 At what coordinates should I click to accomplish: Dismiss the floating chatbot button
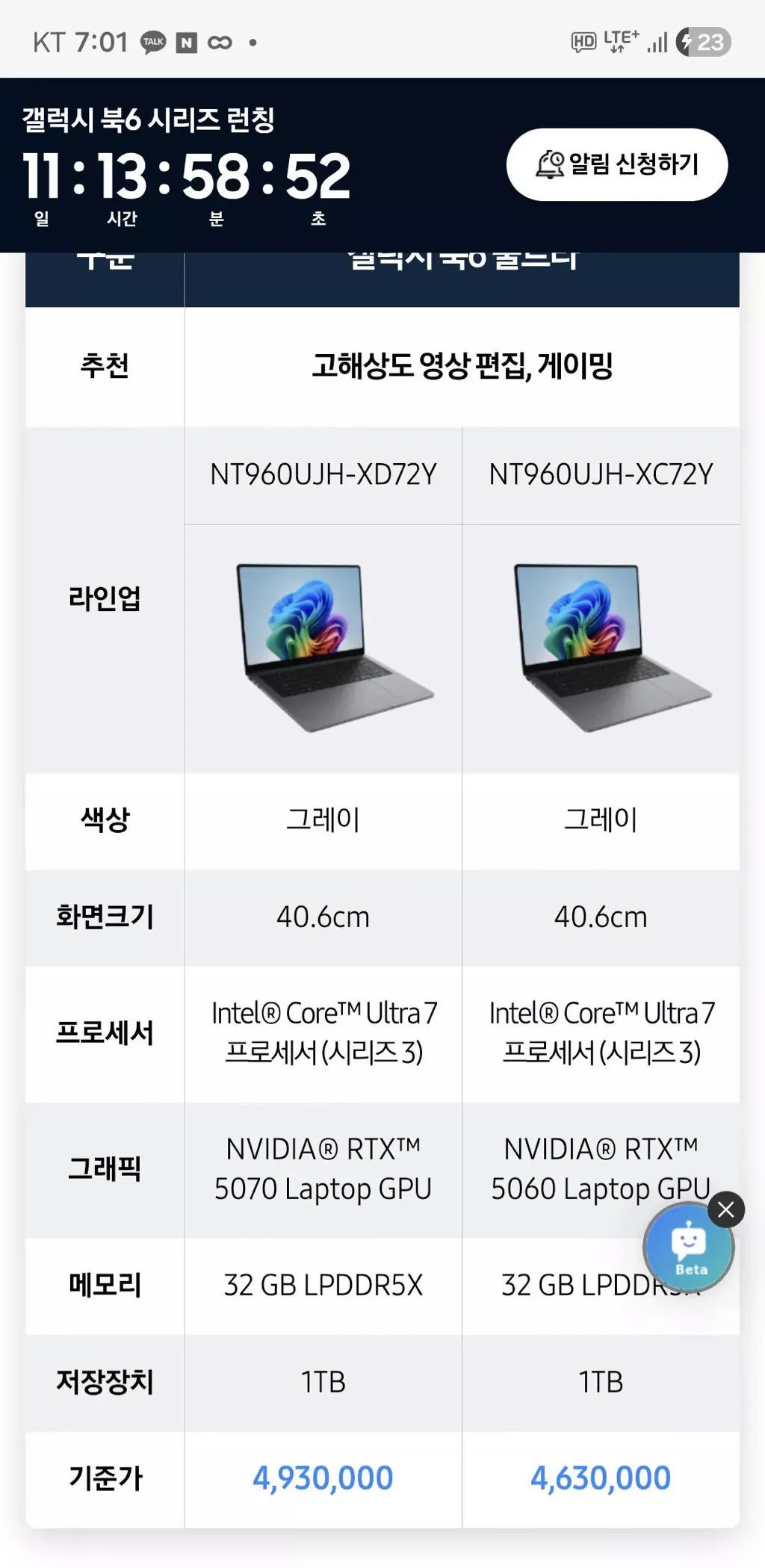point(725,1209)
